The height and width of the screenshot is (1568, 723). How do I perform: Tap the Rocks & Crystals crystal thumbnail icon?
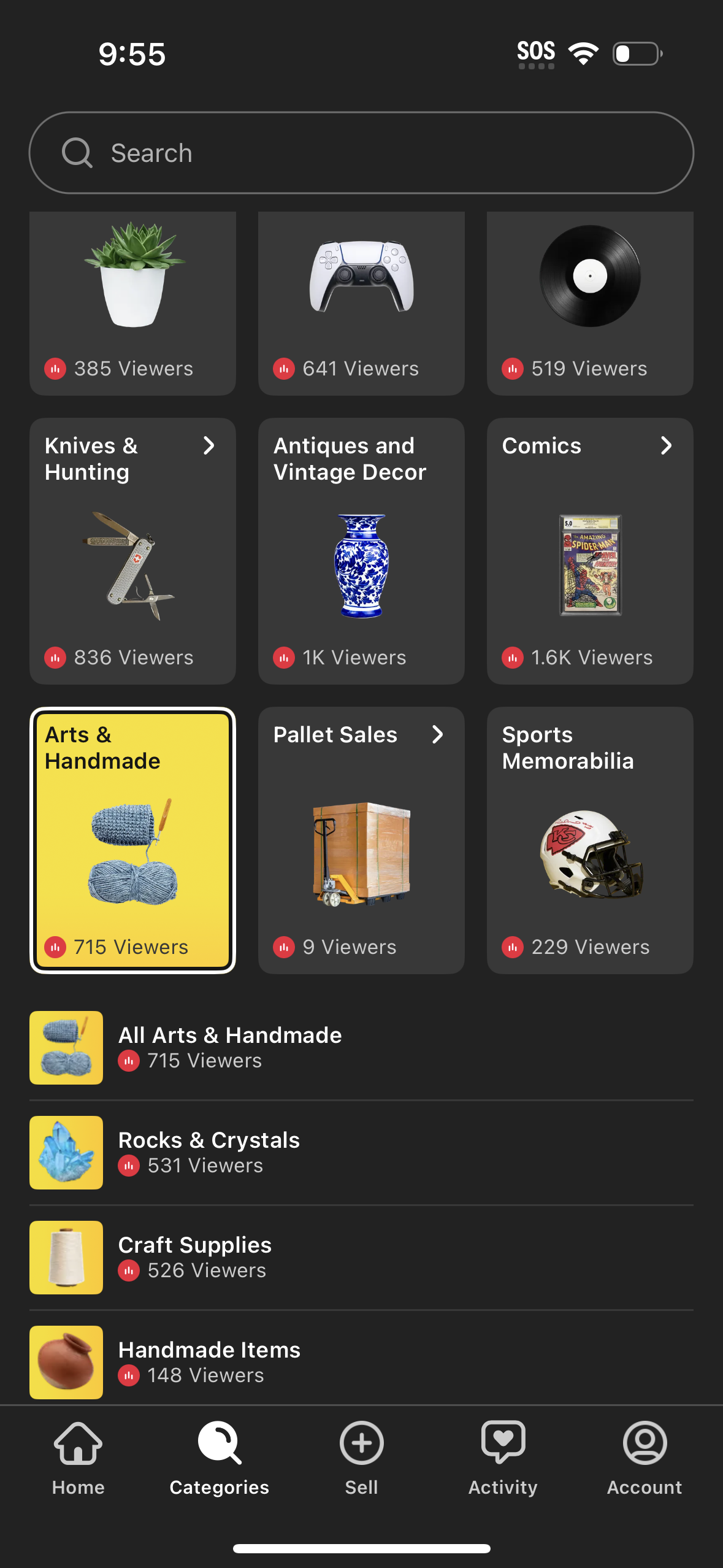pos(66,1153)
